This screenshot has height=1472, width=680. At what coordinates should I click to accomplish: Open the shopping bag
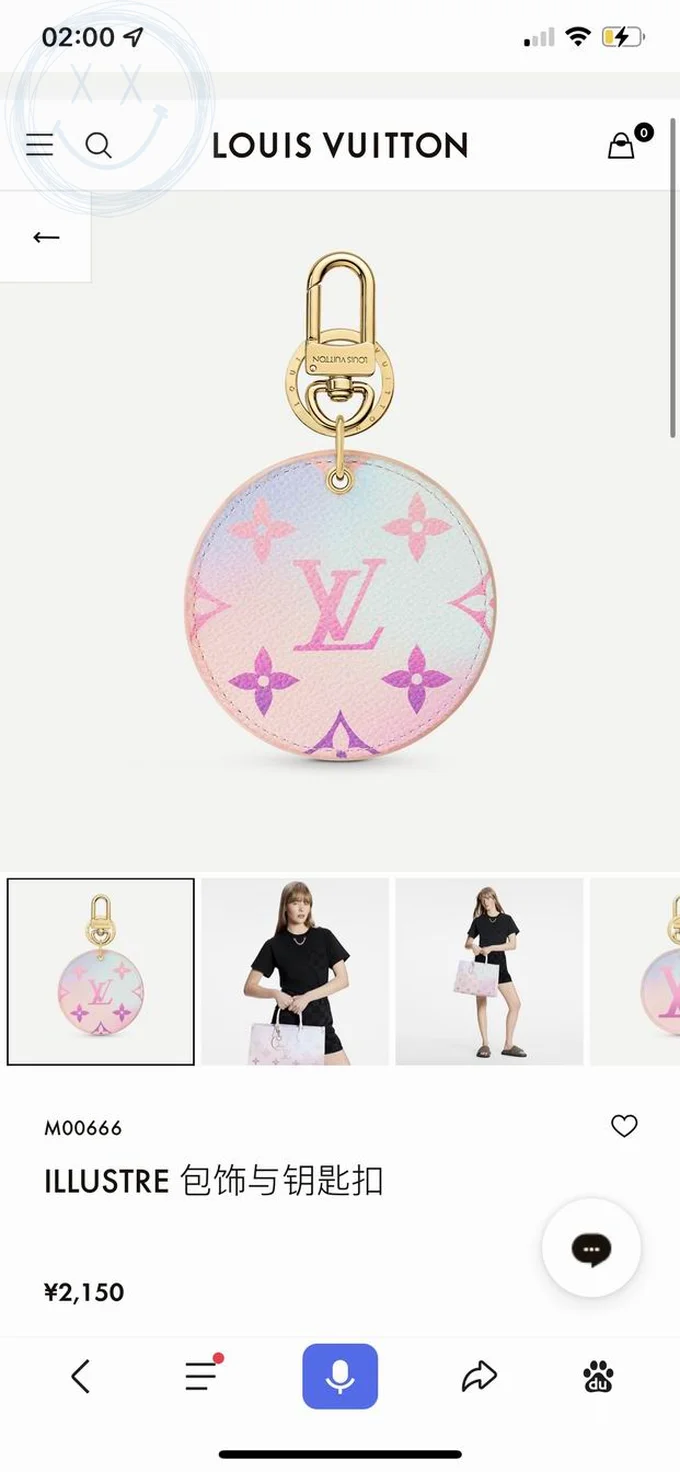pos(622,146)
